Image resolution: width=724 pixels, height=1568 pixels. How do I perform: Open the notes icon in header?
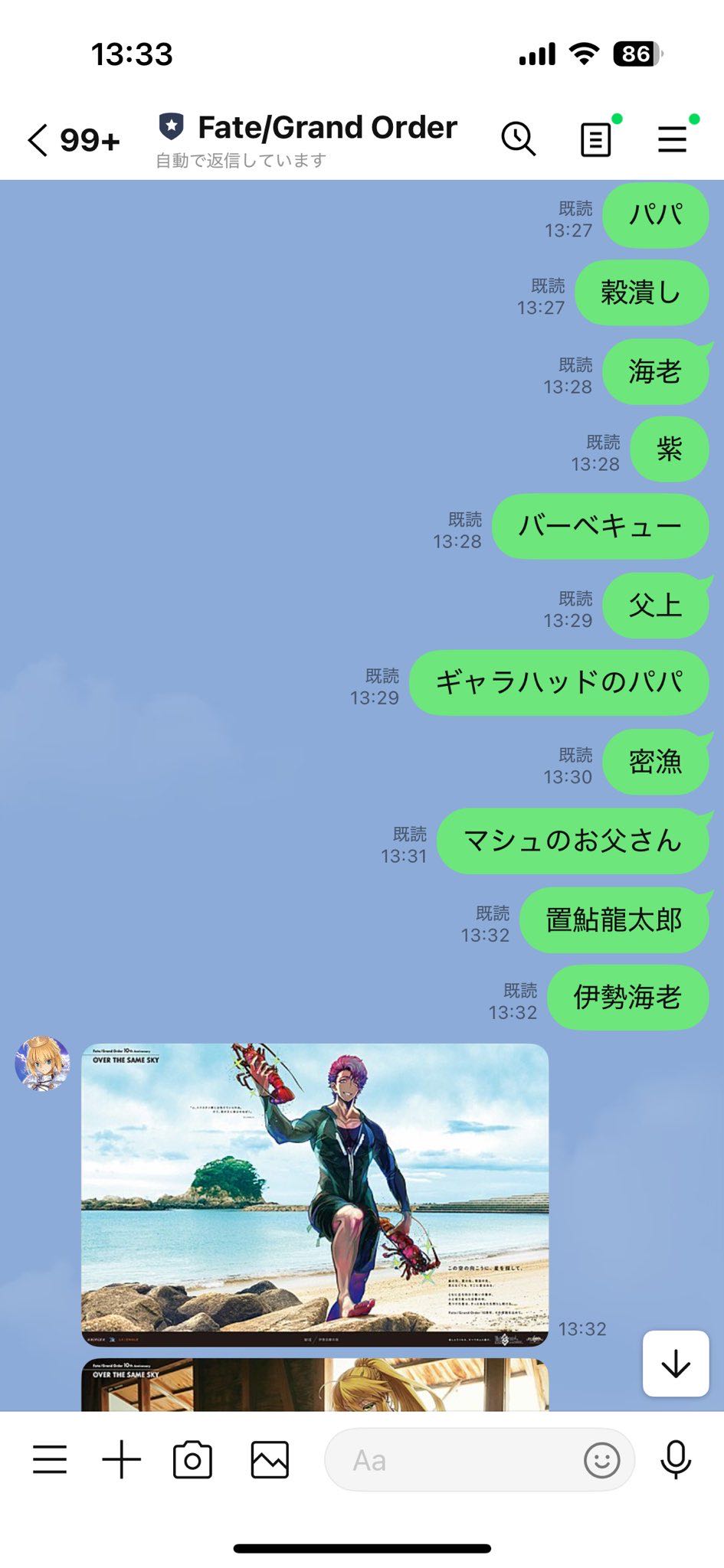tap(595, 140)
